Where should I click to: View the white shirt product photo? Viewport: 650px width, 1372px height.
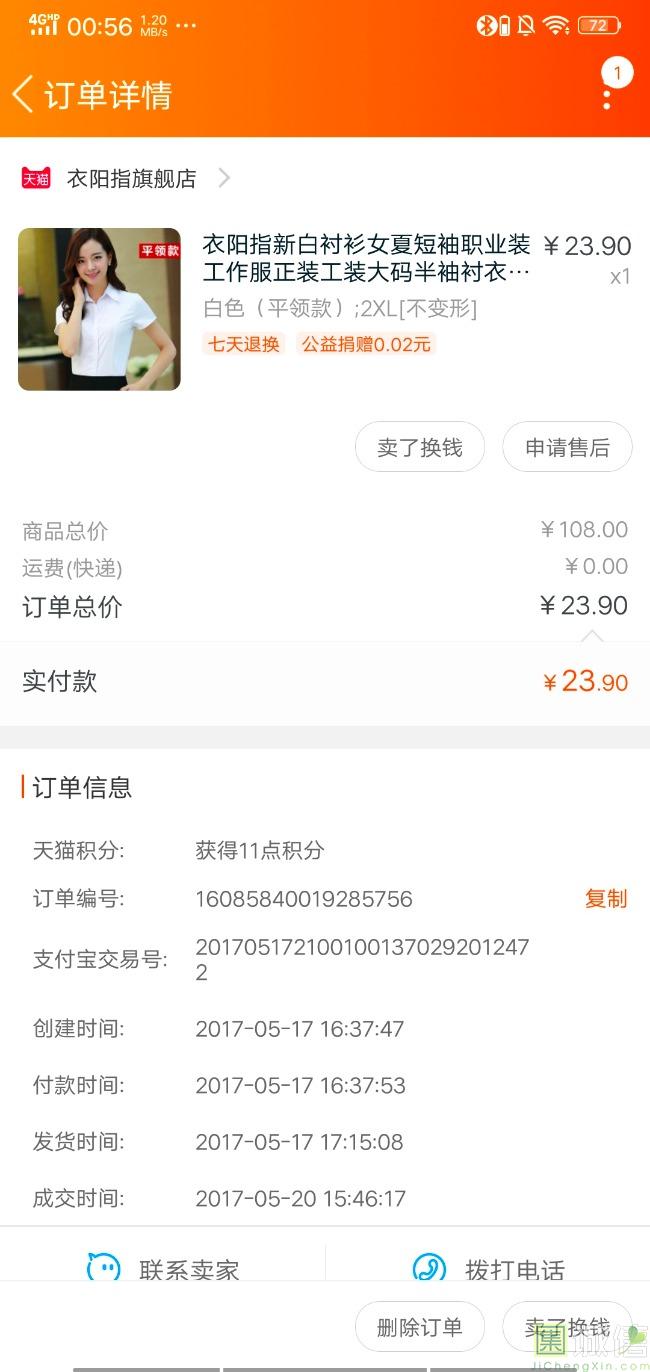coord(99,309)
